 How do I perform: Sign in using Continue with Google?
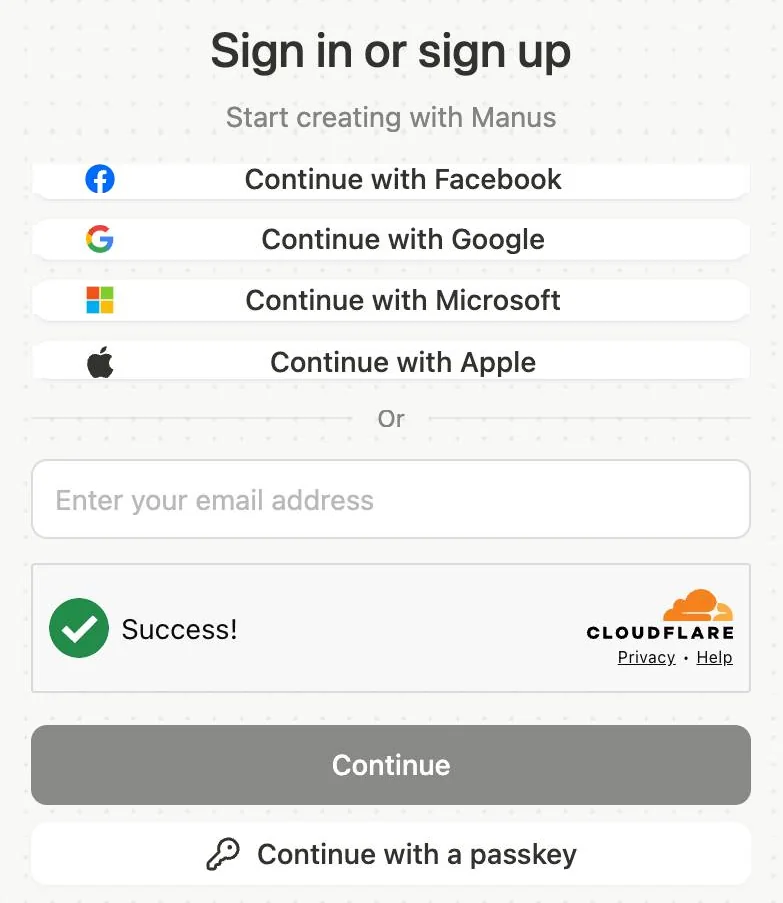pyautogui.click(x=391, y=240)
